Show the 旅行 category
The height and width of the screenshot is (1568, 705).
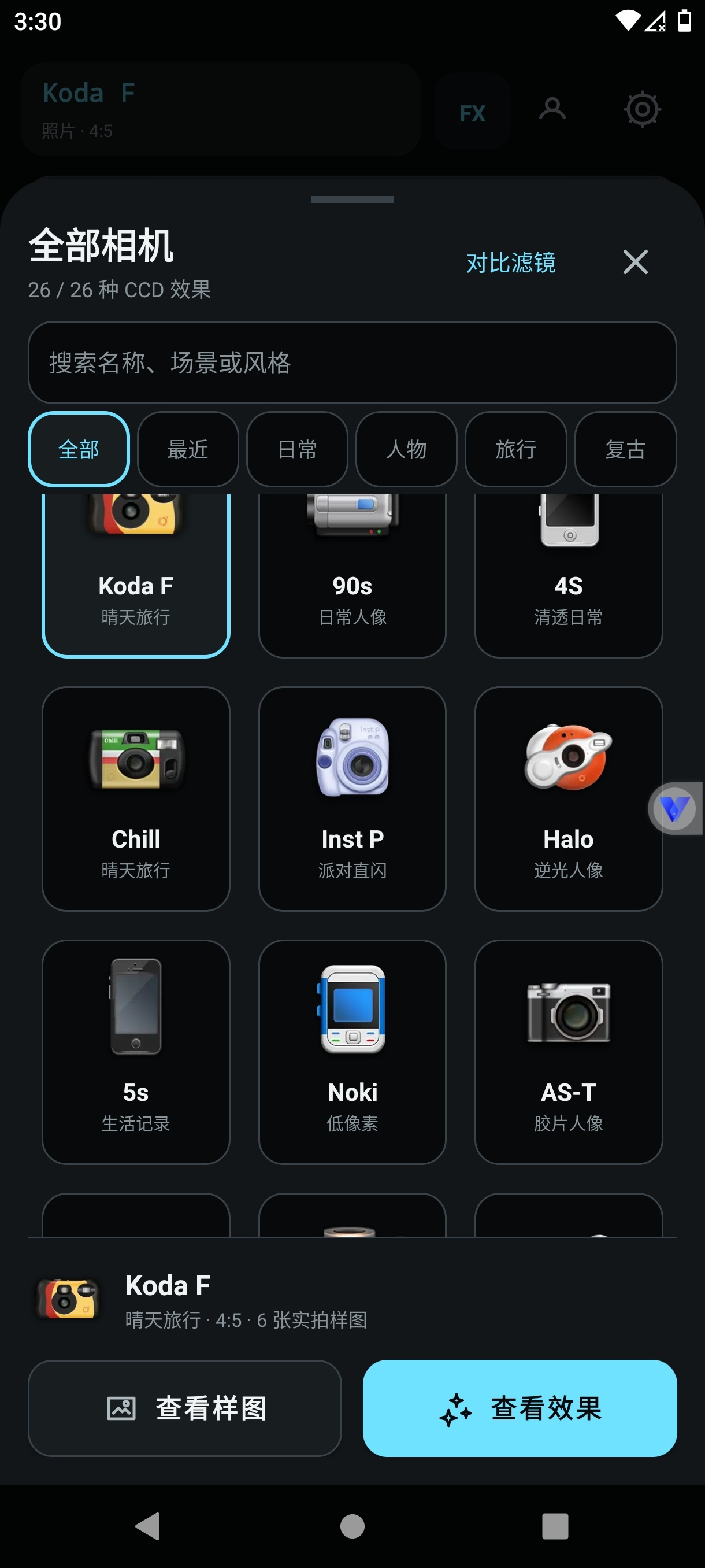tap(516, 449)
